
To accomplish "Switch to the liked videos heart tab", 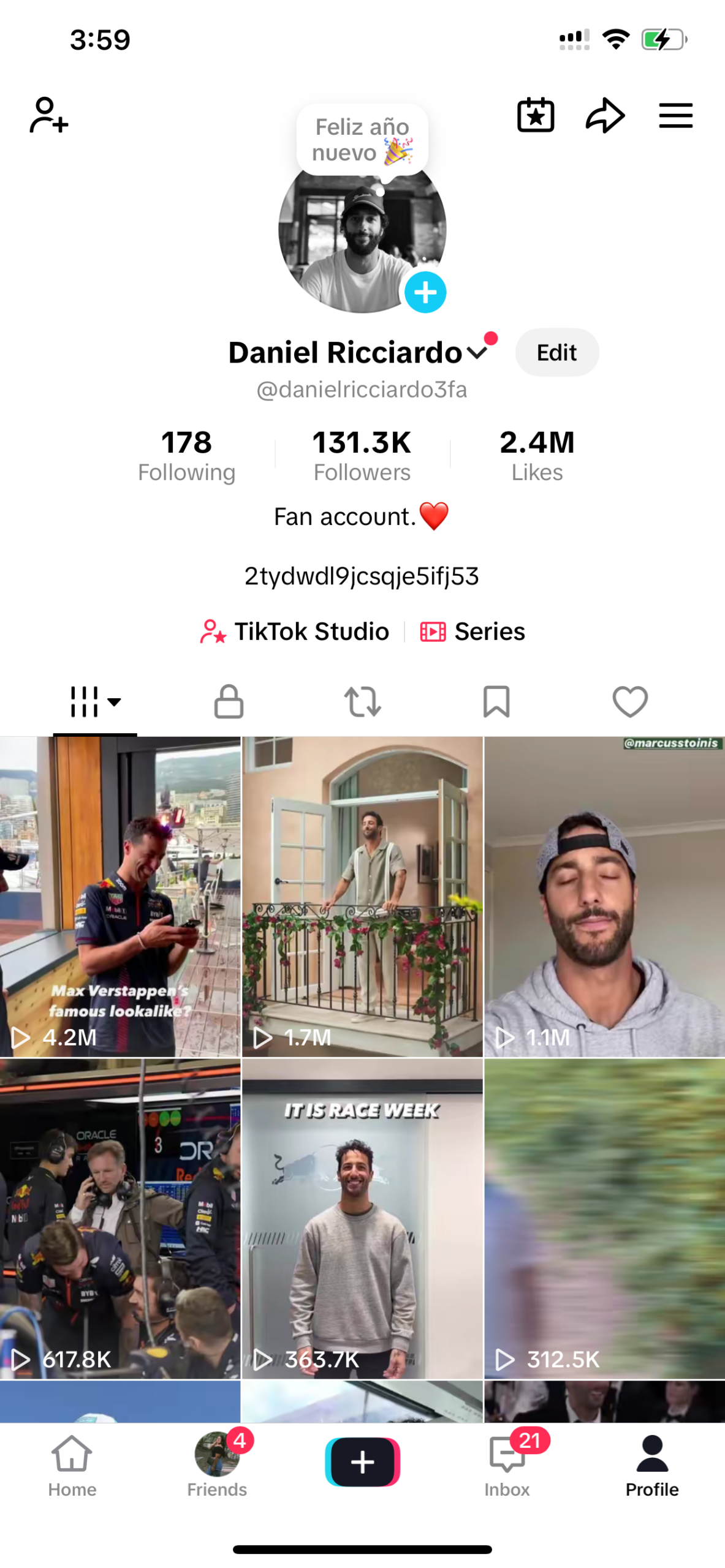I will [630, 701].
